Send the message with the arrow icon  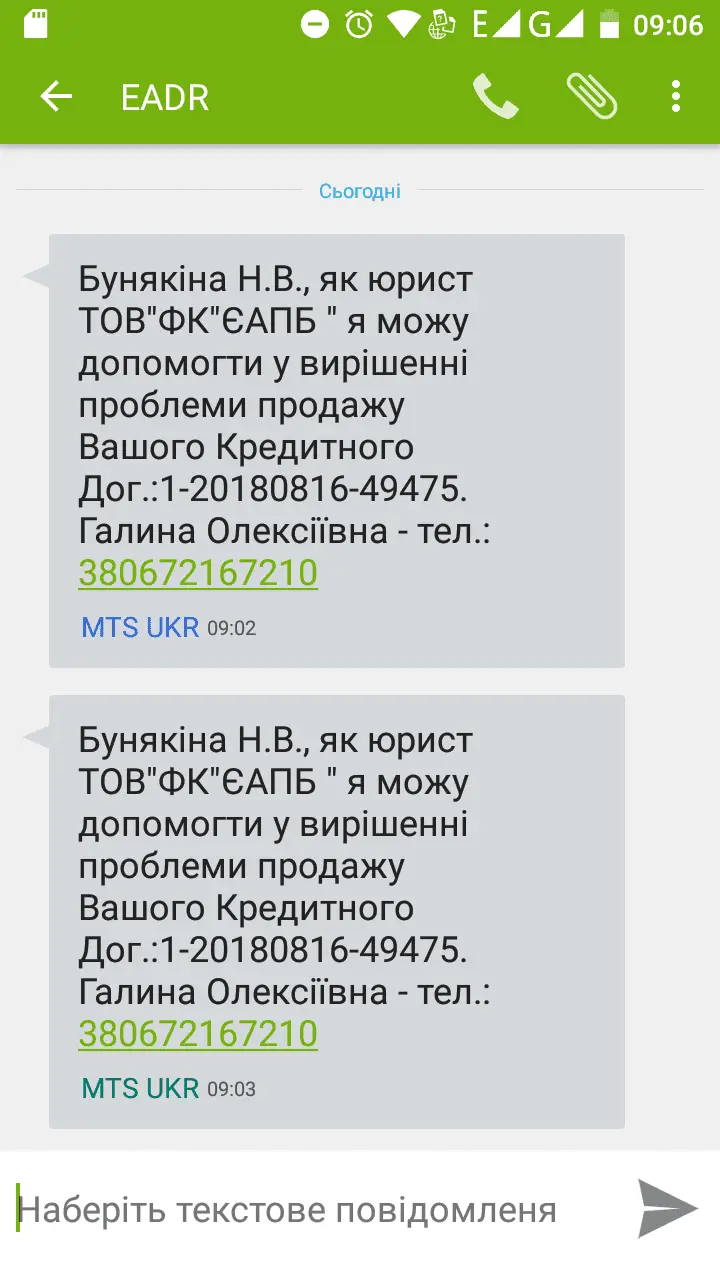667,1209
